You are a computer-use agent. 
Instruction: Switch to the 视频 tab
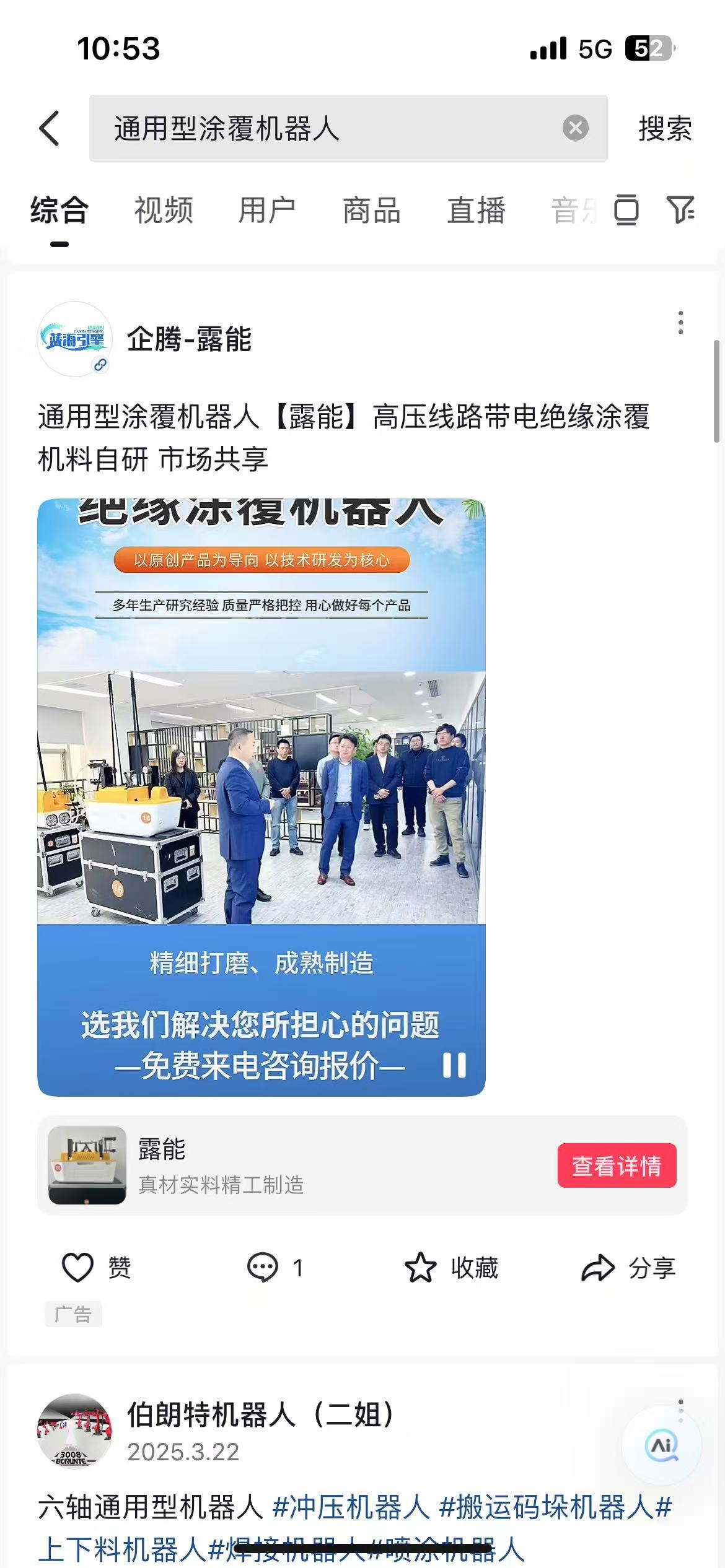click(164, 210)
